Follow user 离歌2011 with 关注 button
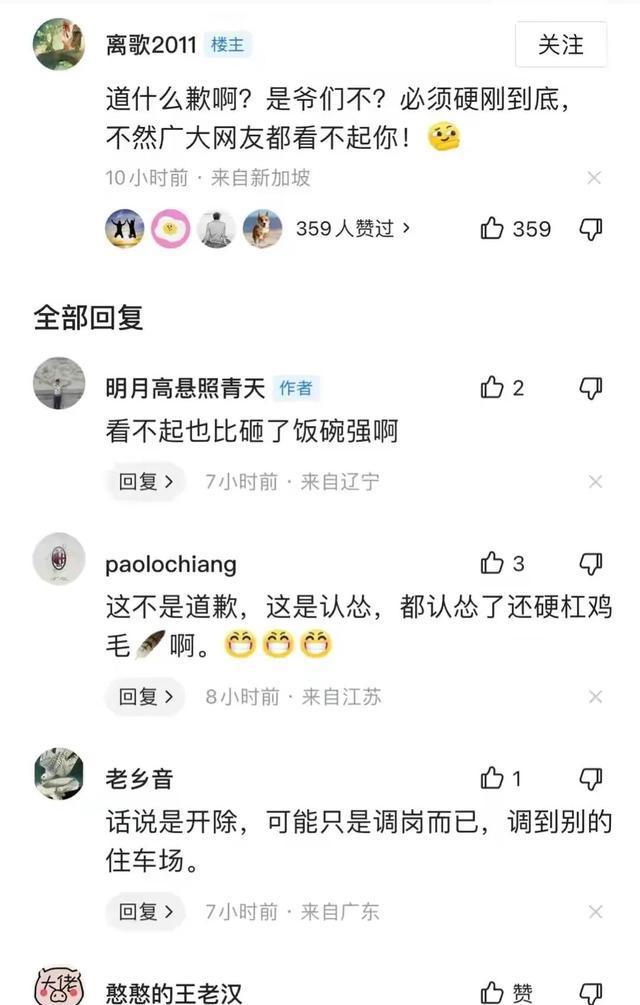The image size is (640, 1005). tap(561, 45)
